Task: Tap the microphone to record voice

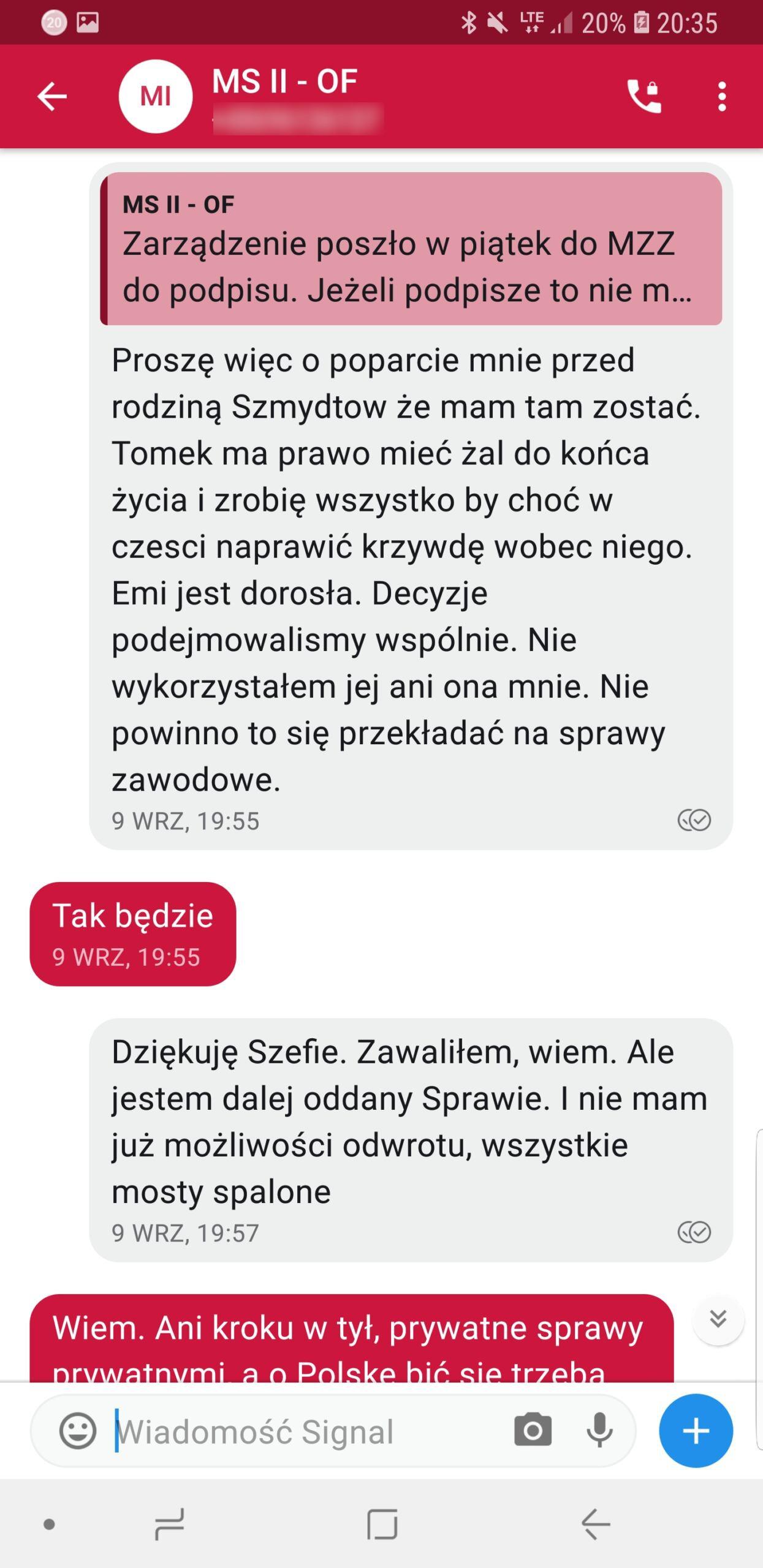Action: (x=599, y=1431)
